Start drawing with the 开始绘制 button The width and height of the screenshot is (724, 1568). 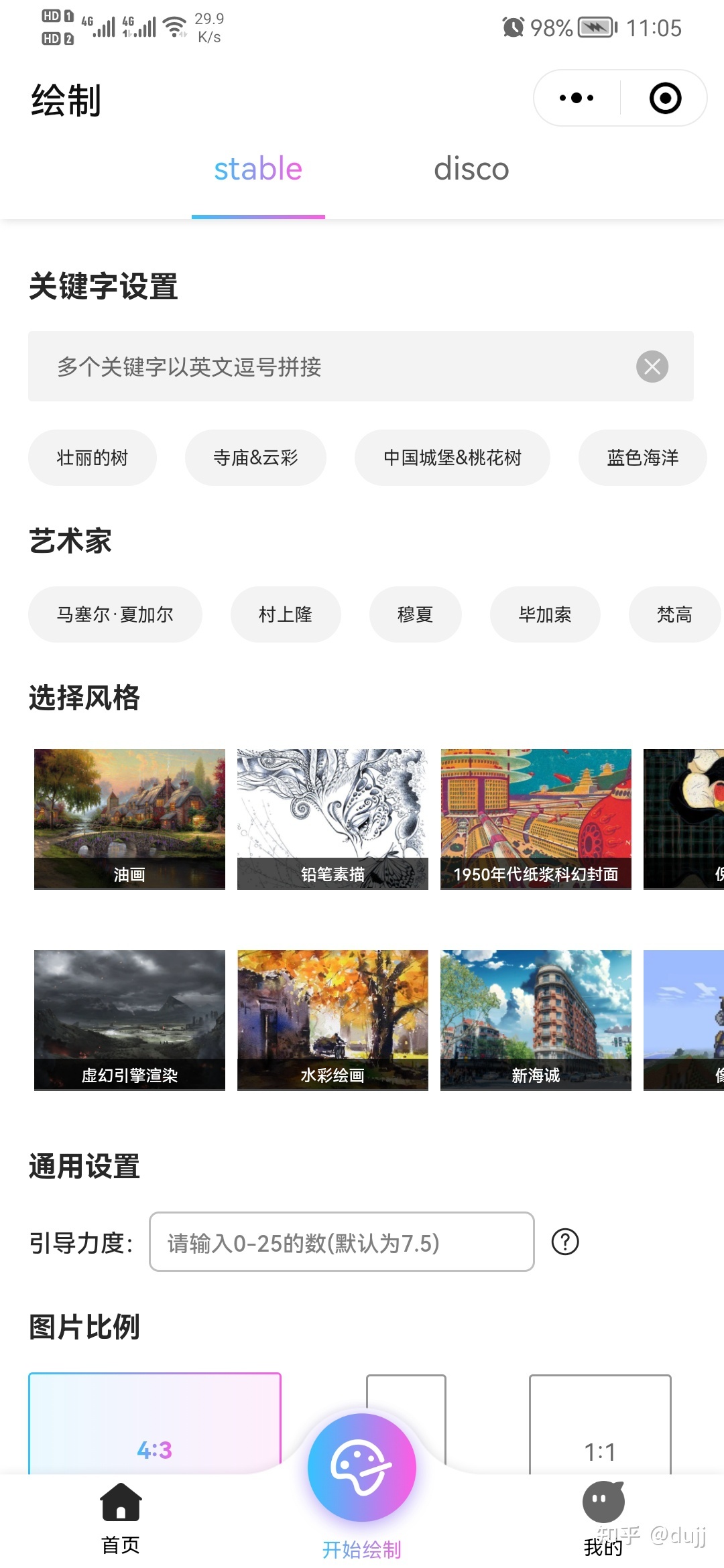tap(362, 1469)
